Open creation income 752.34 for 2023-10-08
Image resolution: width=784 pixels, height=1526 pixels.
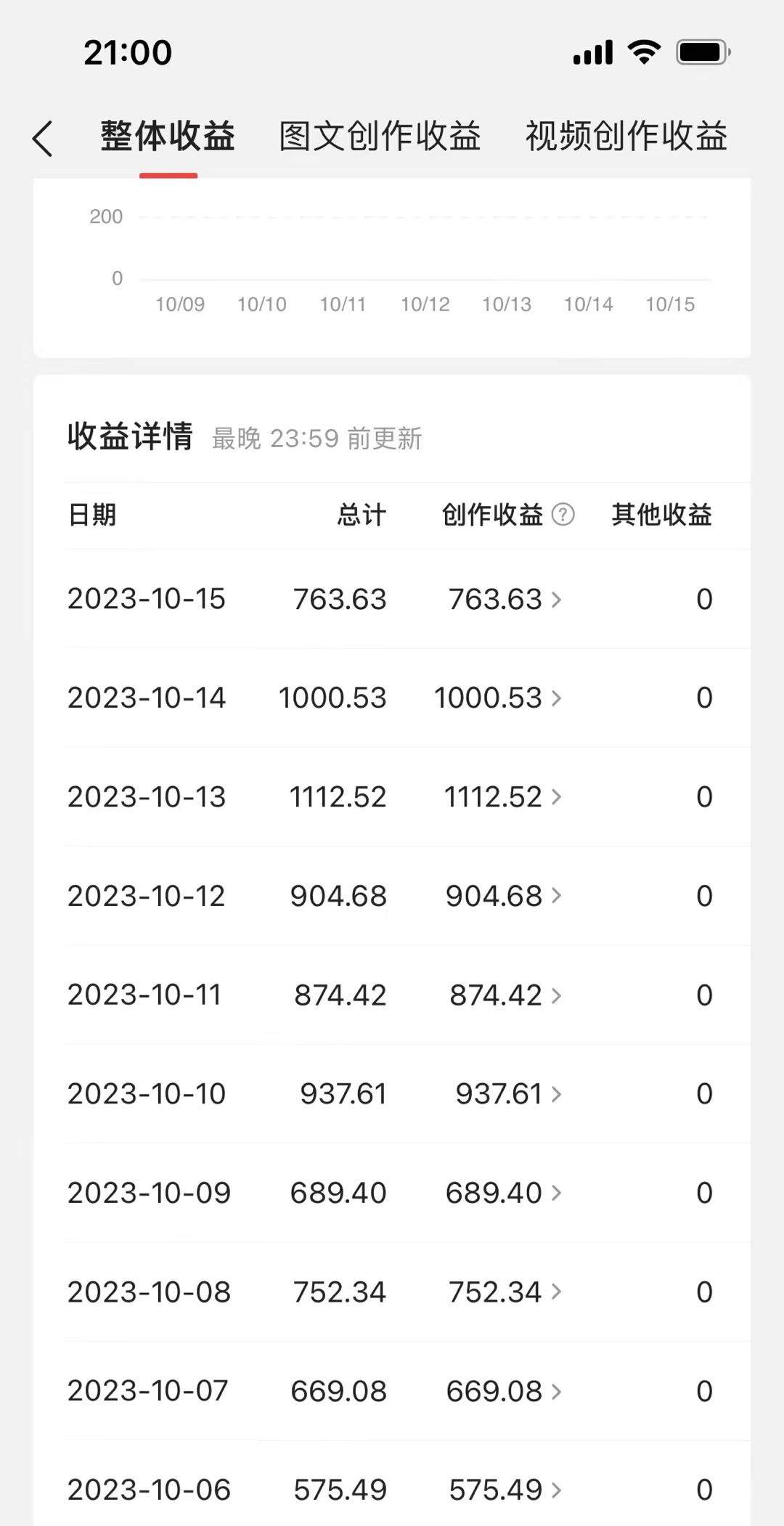[505, 1292]
